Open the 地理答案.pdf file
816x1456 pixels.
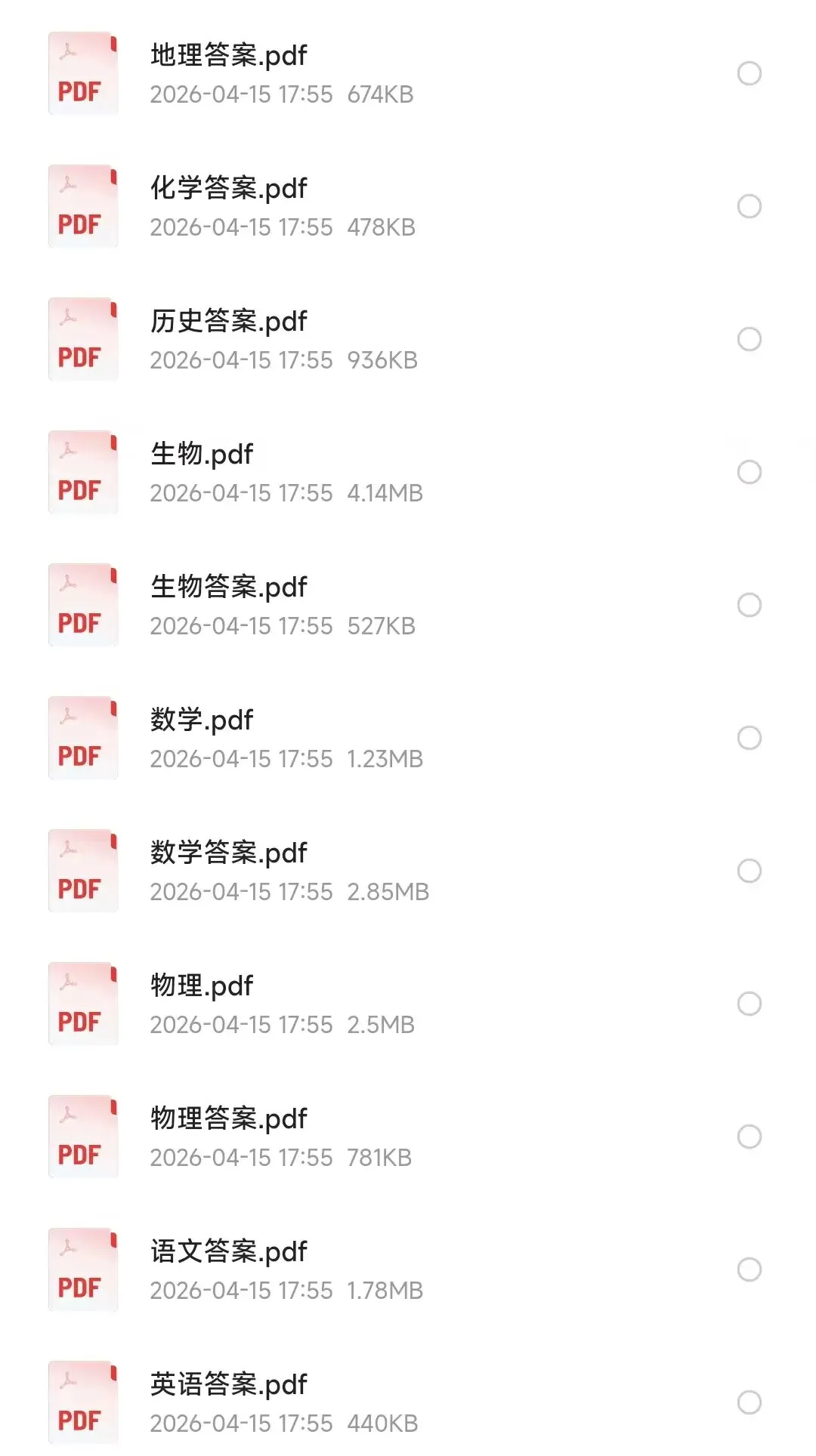tap(228, 56)
